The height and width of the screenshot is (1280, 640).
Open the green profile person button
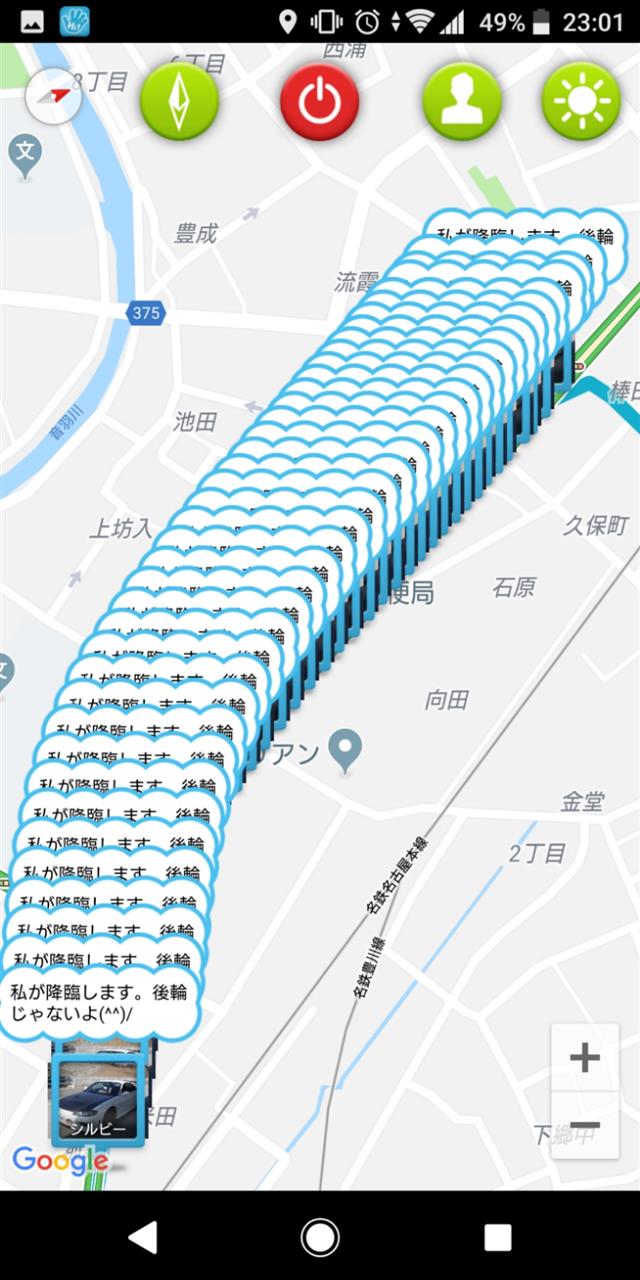[461, 101]
